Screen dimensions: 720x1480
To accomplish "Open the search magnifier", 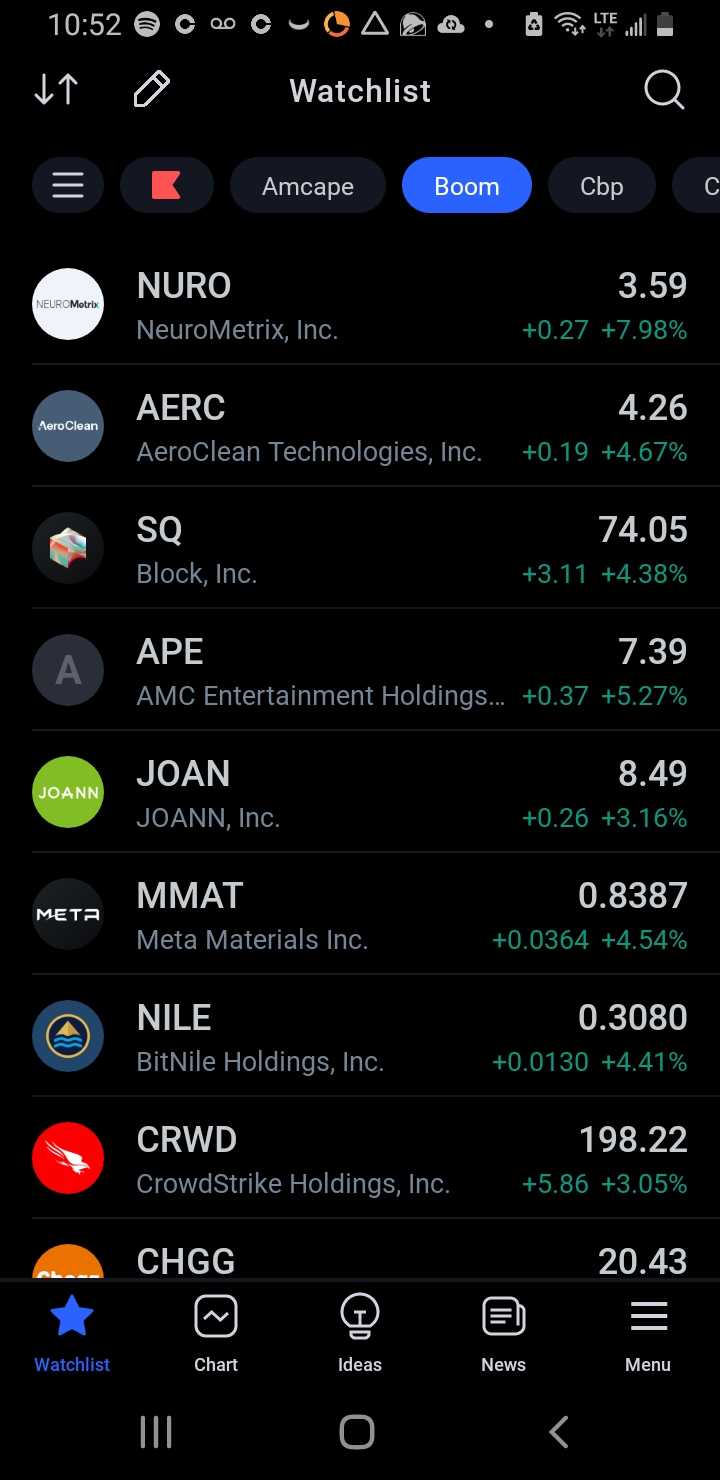I will click(x=664, y=90).
